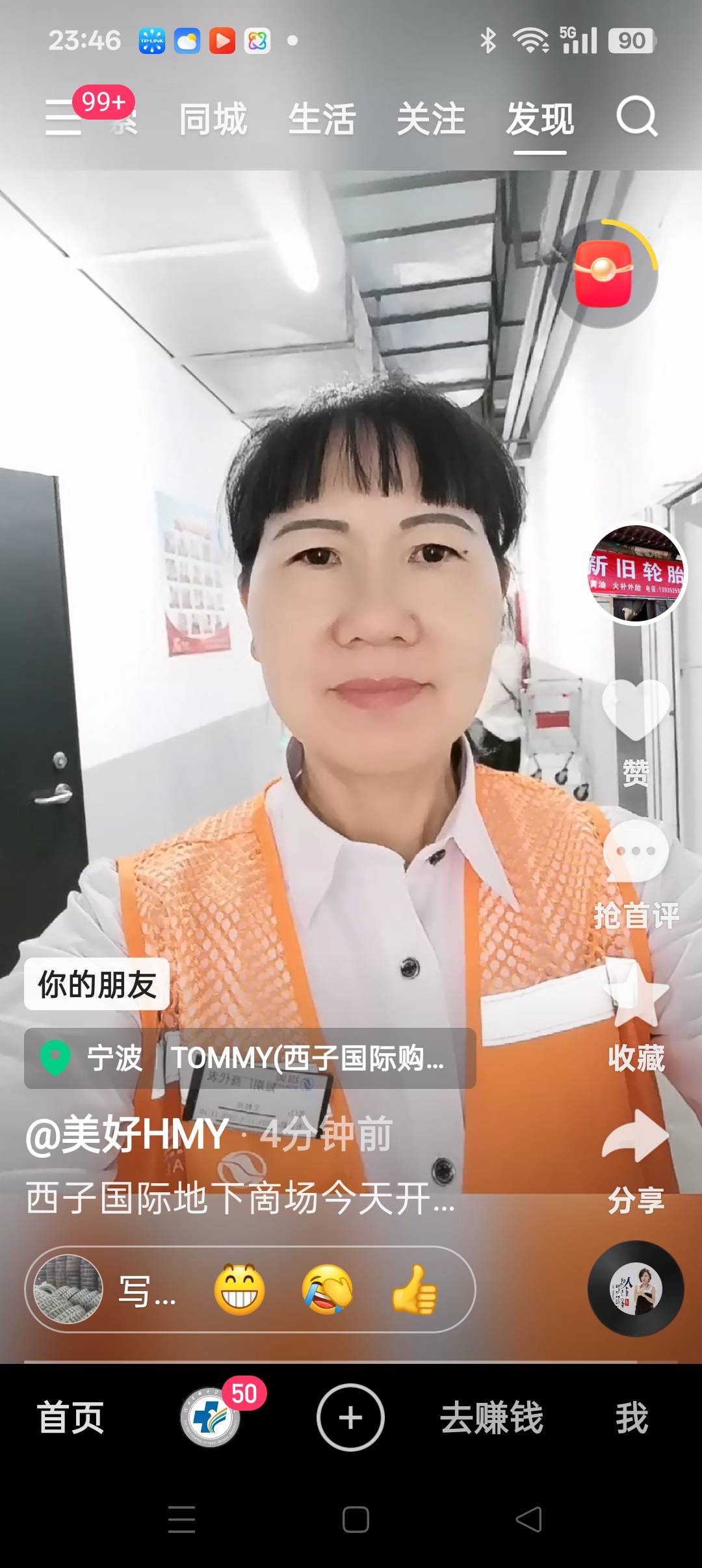Open the creator's round avatar
The height and width of the screenshot is (1568, 702).
(x=636, y=573)
